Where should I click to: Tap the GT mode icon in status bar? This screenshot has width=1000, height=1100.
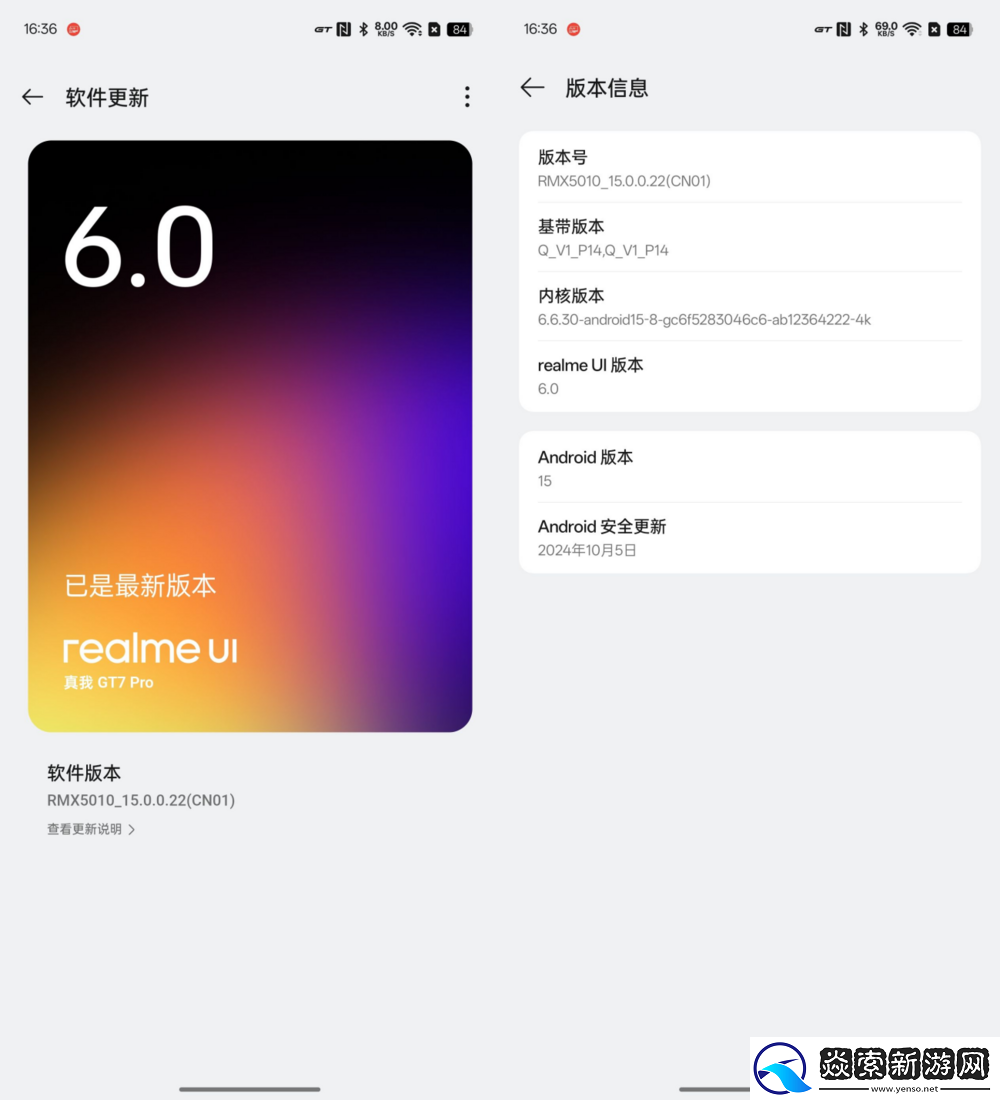click(x=322, y=29)
